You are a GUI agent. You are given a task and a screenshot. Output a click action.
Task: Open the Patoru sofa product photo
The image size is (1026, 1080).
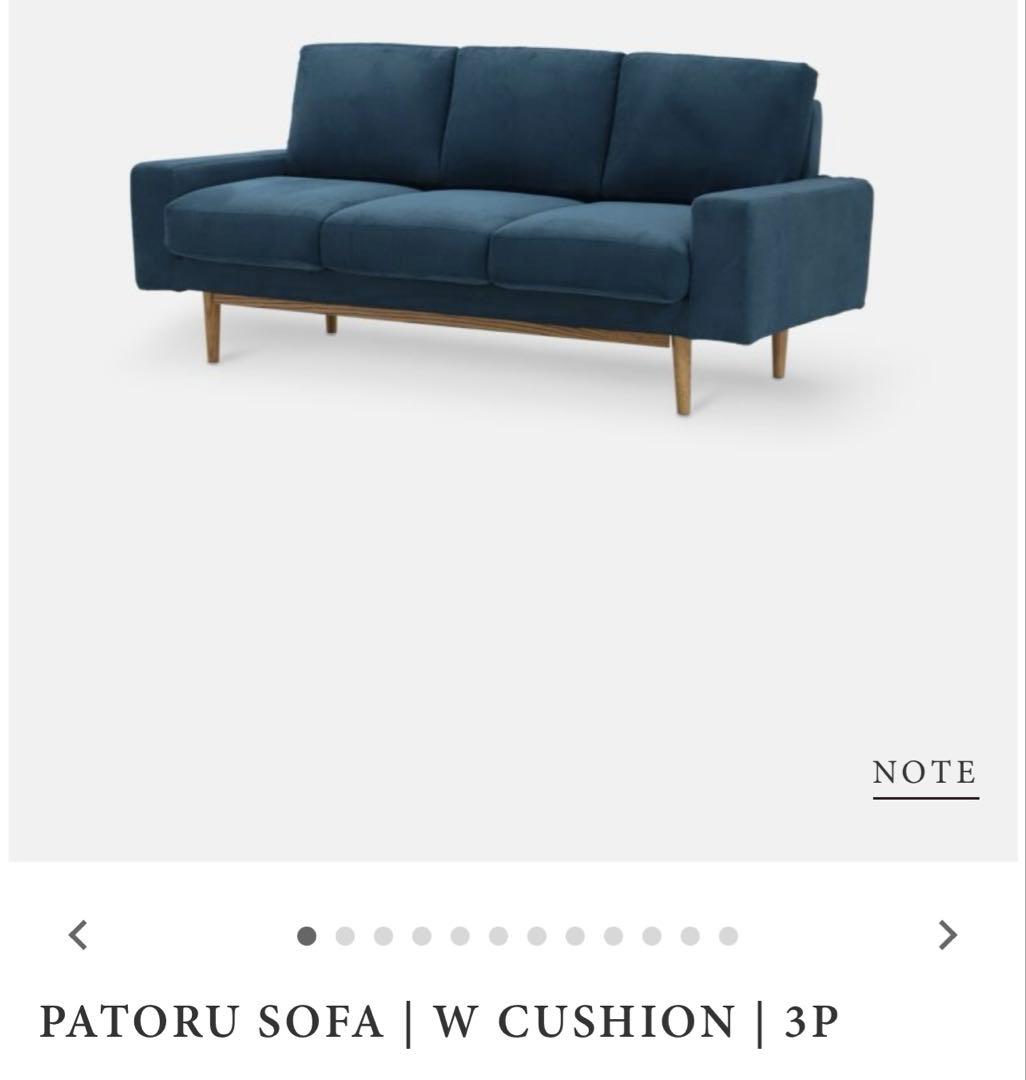pos(500,230)
